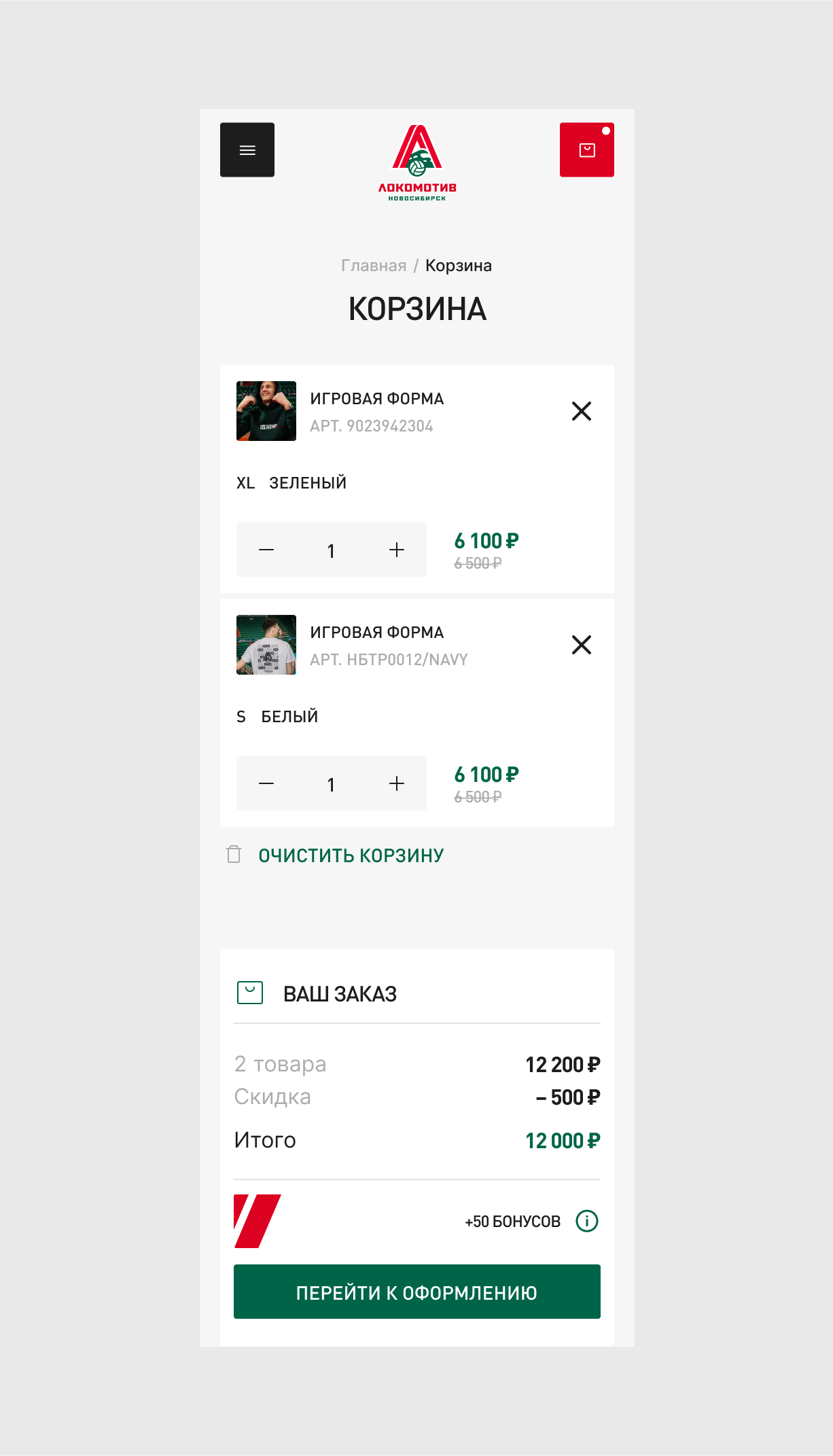Go to Главная breadcrumb

click(374, 266)
